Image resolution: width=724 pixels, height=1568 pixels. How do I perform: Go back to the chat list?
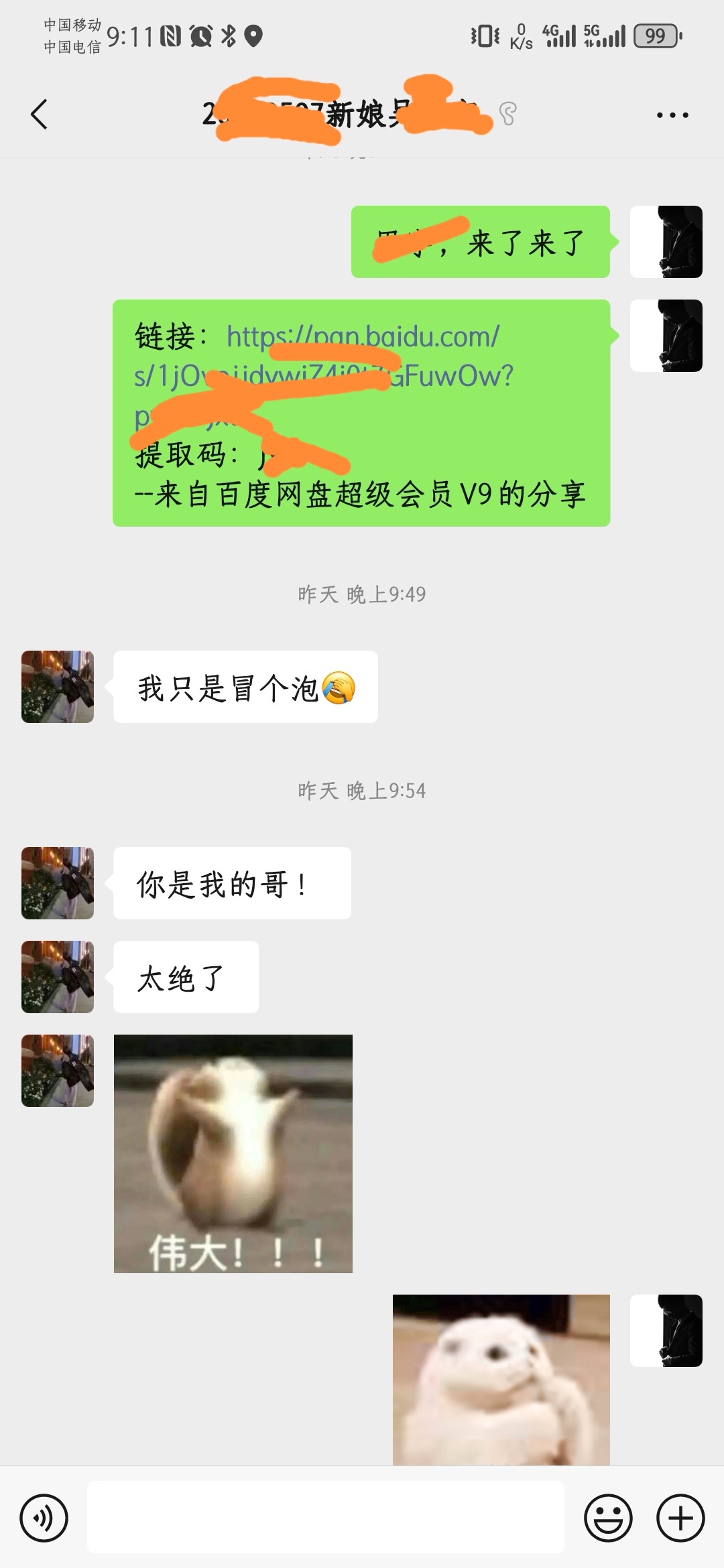(x=40, y=115)
